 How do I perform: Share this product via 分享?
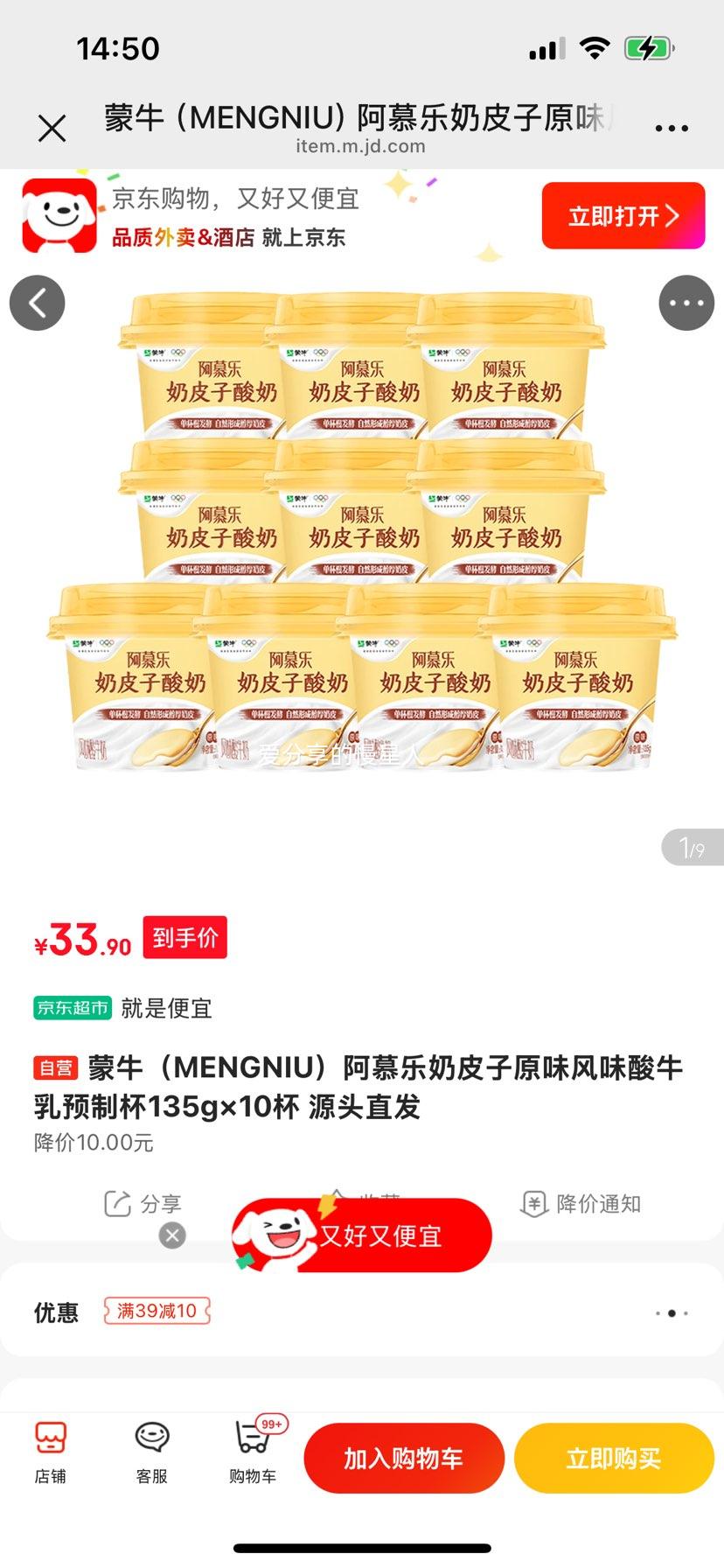tap(143, 1204)
